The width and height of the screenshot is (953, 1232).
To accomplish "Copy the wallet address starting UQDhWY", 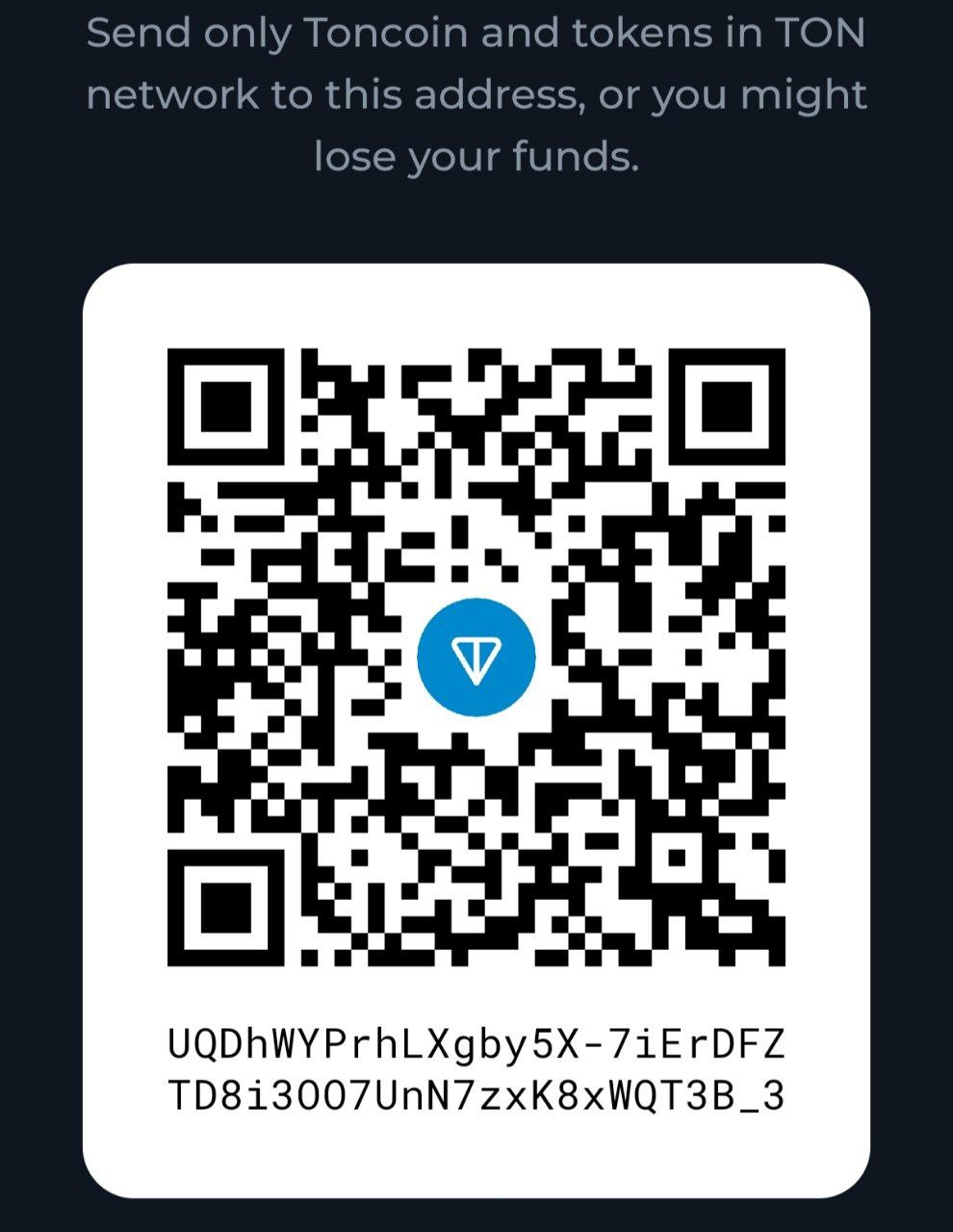I will [x=476, y=1069].
